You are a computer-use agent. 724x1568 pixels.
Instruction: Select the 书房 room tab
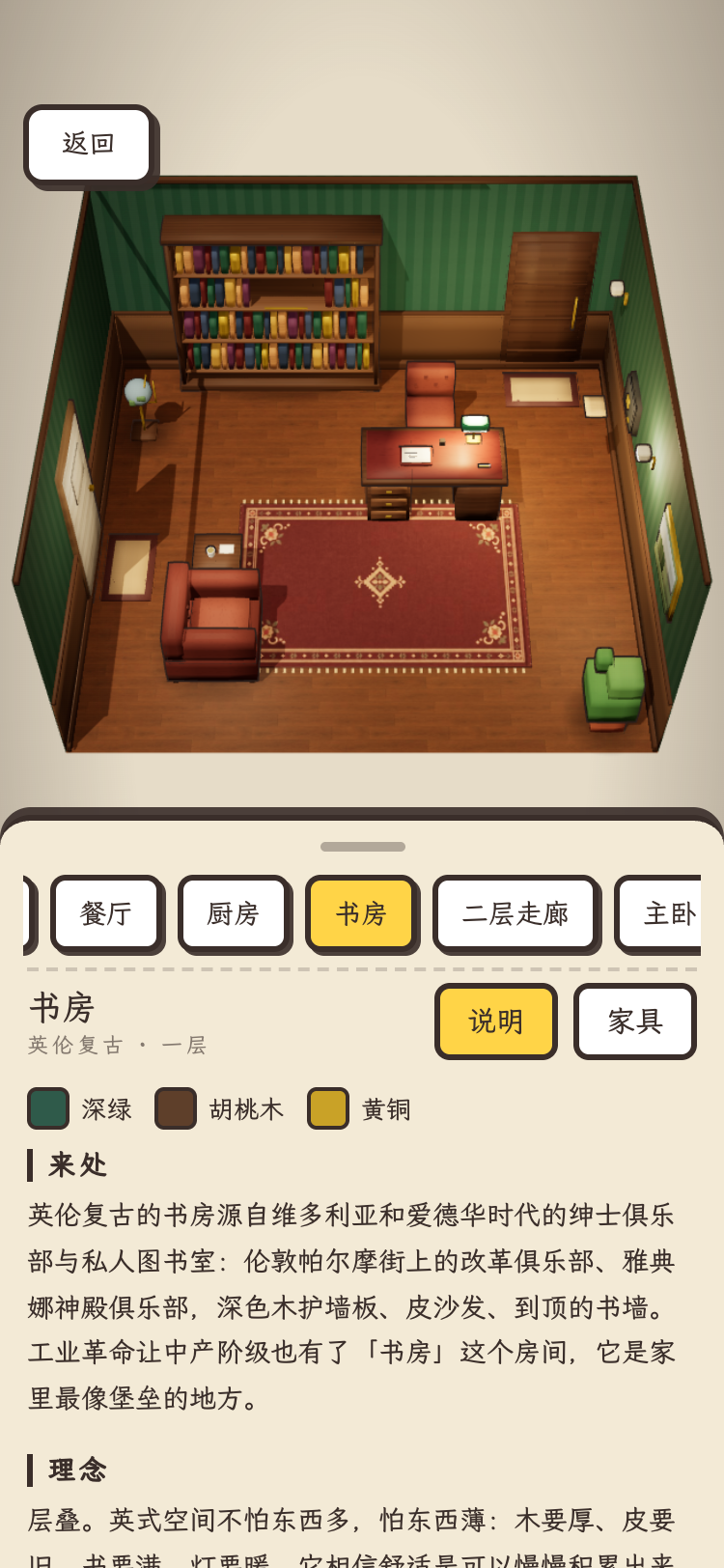coord(361,913)
